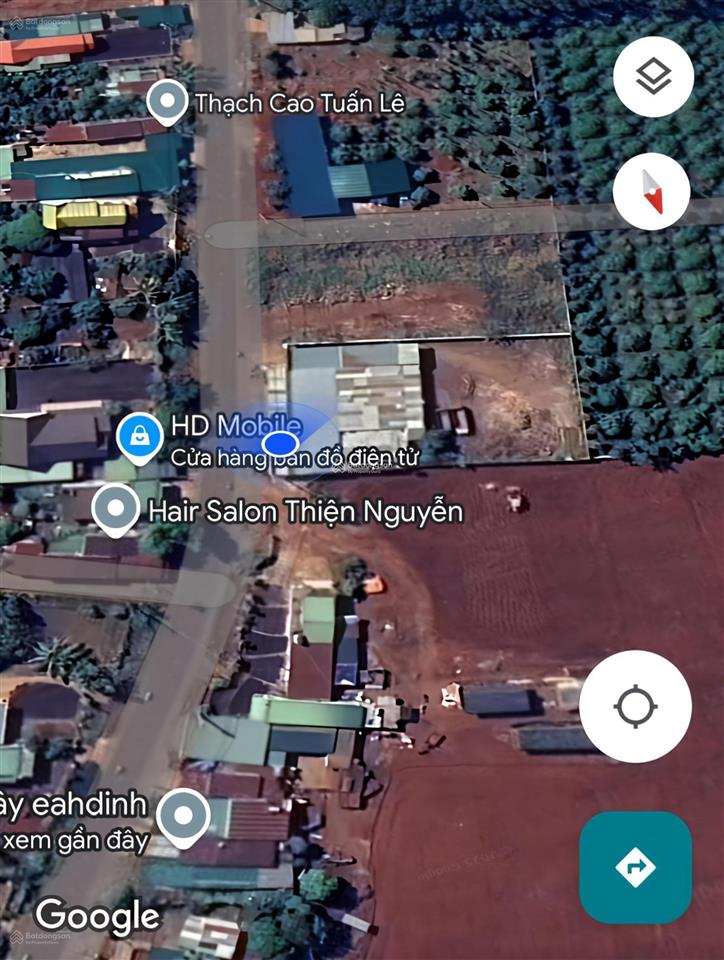Select the Hair Salon Thiện Nguyễn marker
The image size is (724, 960).
click(116, 510)
